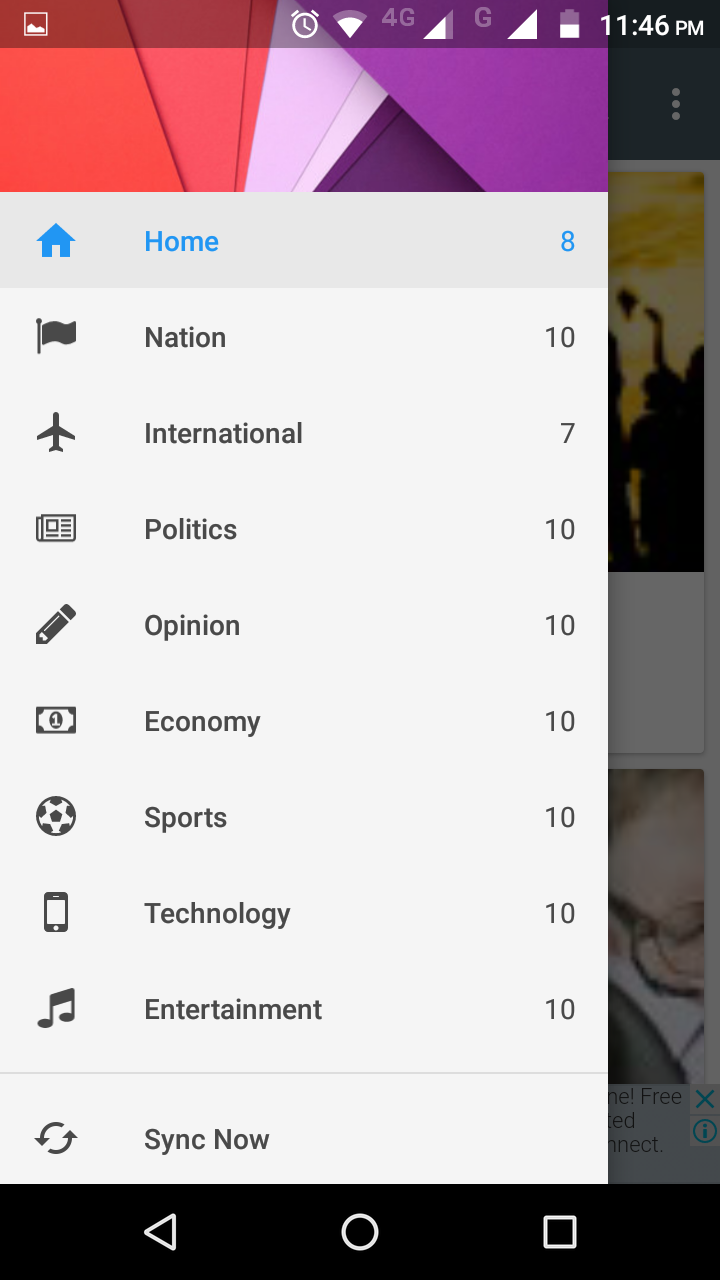Viewport: 720px width, 1280px height.
Task: Open the overflow menu with three dots
Action: [x=675, y=103]
